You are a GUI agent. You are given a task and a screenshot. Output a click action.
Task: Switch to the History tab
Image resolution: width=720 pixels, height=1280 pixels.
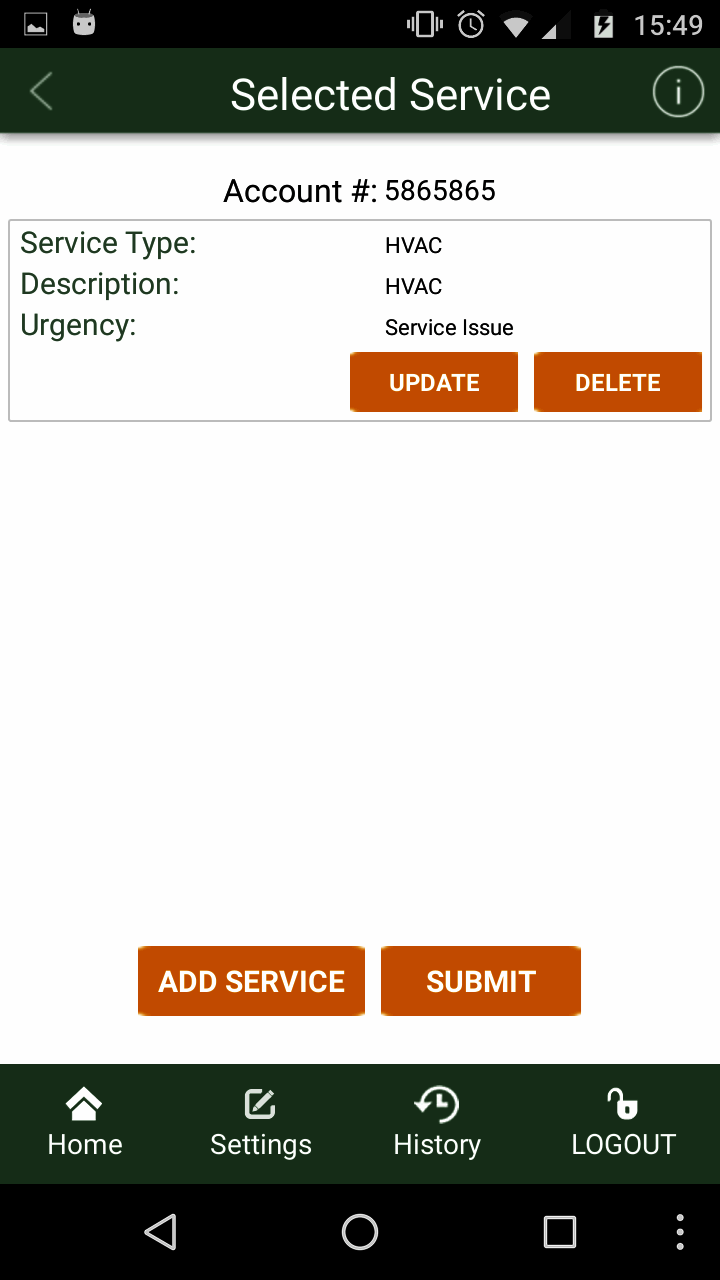(x=437, y=1124)
